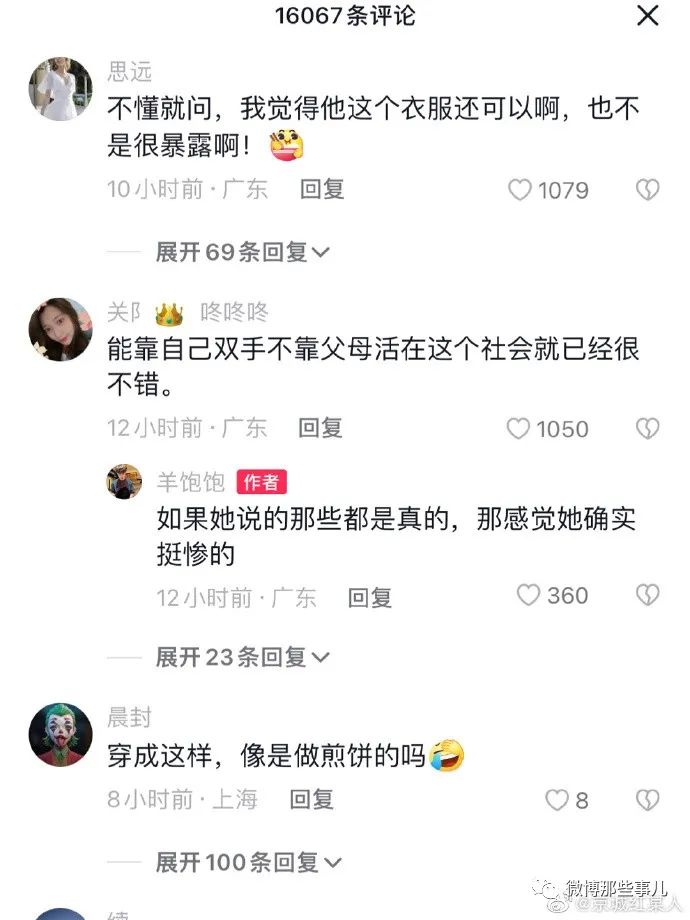Dislike 羊饱饱's author reply
Image resolution: width=690 pixels, height=920 pixels.
pyautogui.click(x=648, y=596)
